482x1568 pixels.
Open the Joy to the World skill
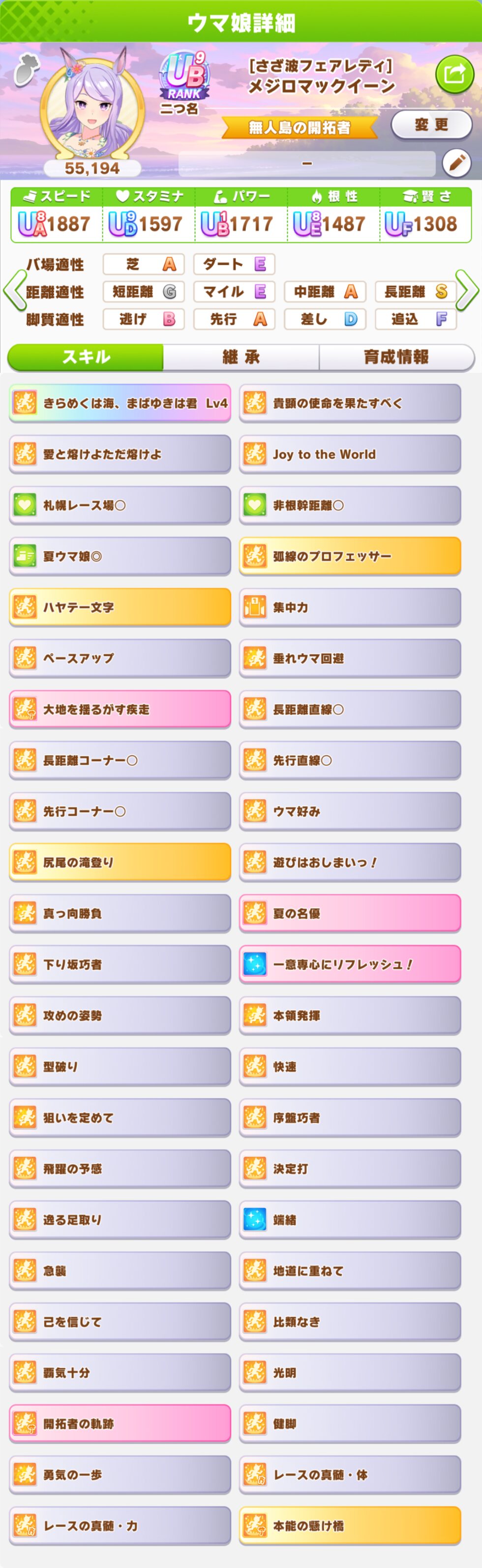tap(350, 454)
